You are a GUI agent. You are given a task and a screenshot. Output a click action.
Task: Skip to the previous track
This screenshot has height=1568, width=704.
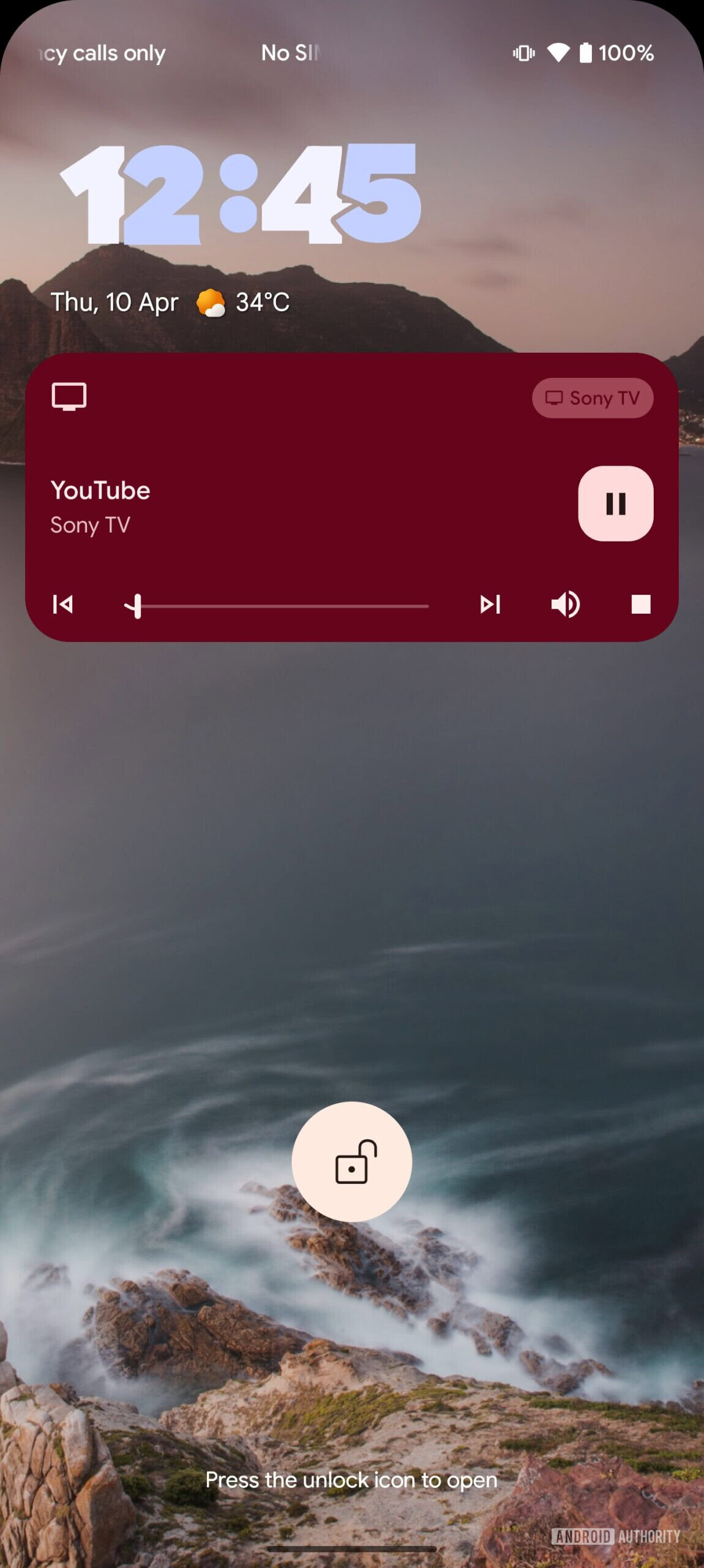pos(63,605)
